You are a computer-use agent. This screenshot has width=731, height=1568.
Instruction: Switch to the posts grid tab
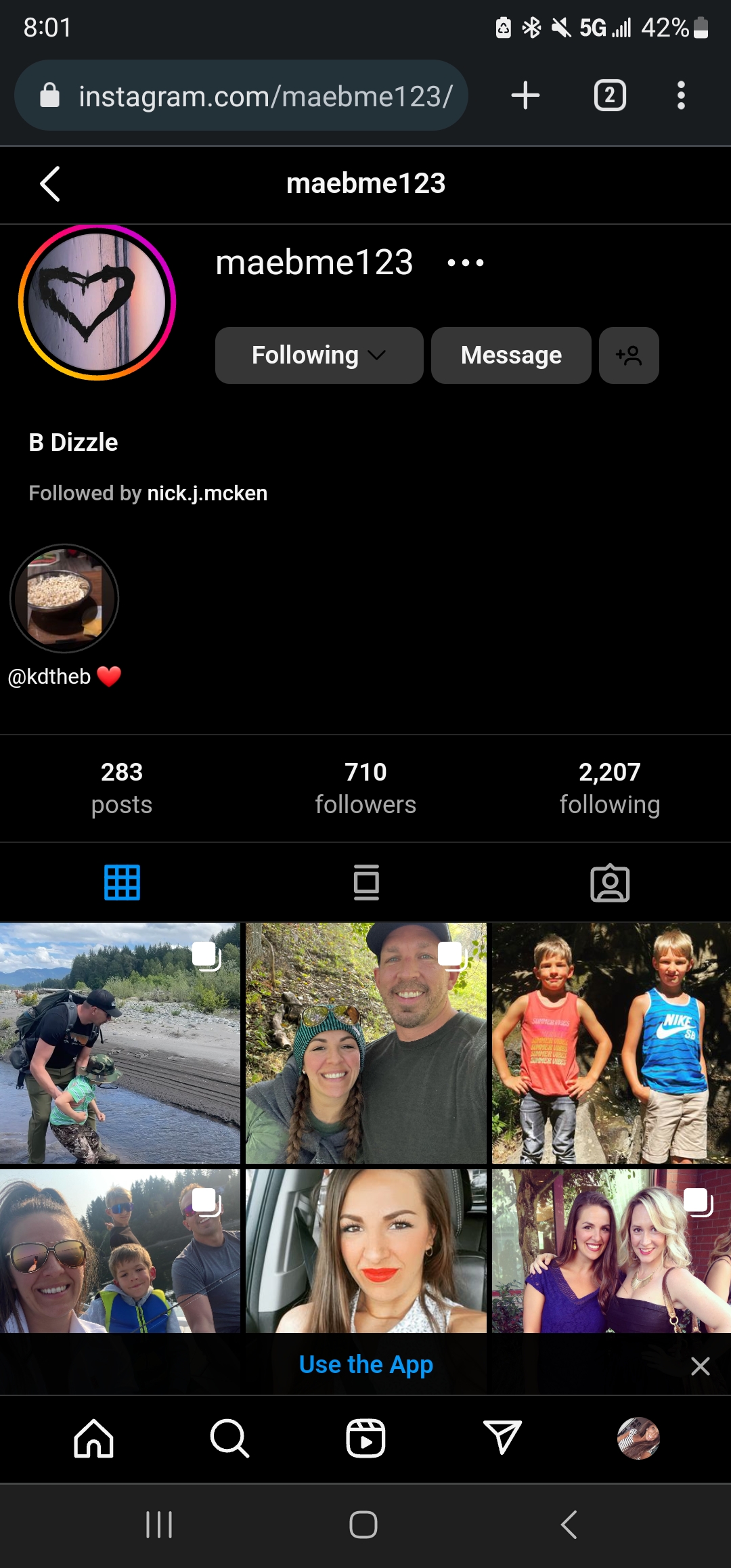[122, 882]
